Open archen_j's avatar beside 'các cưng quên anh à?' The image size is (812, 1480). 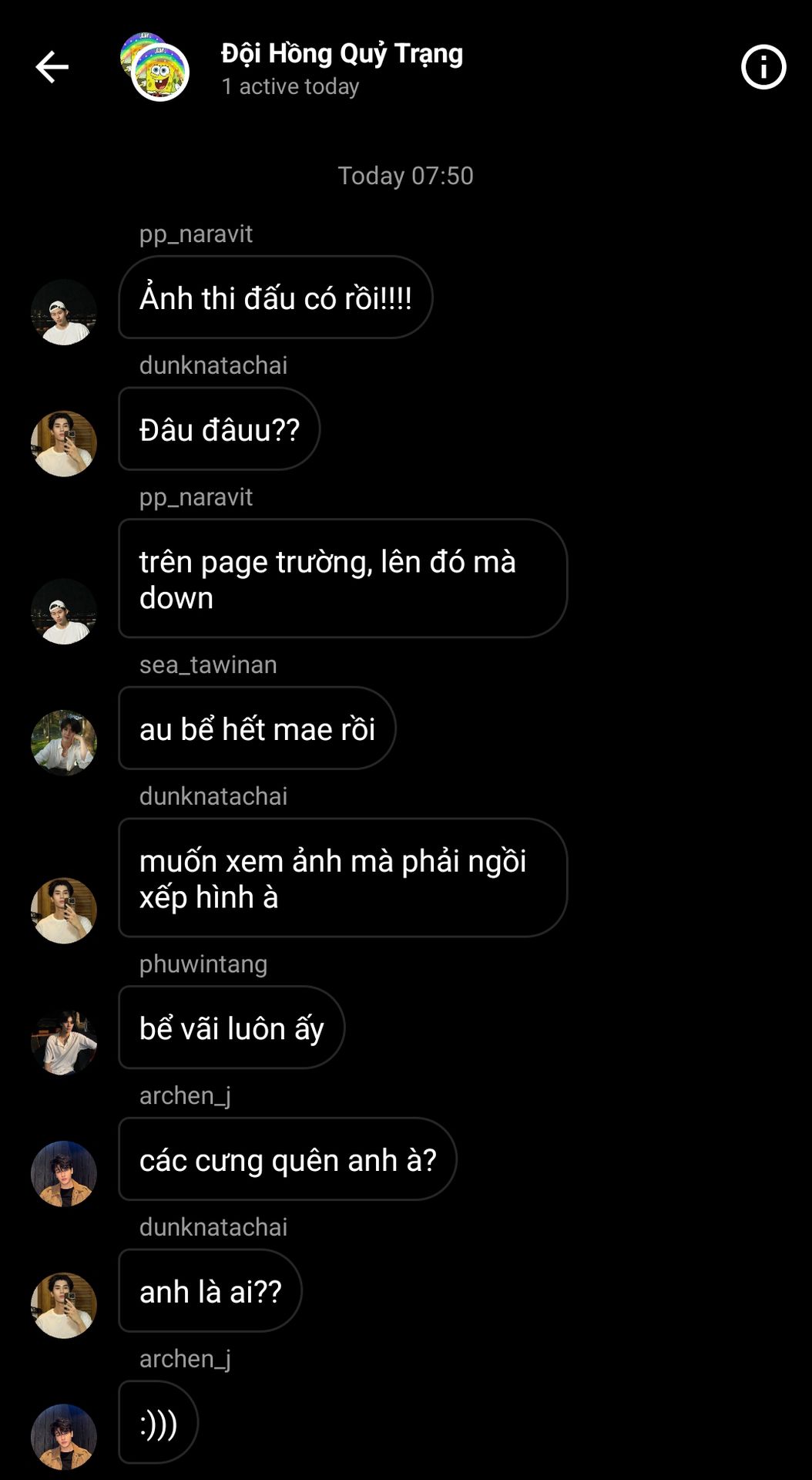pos(64,1173)
